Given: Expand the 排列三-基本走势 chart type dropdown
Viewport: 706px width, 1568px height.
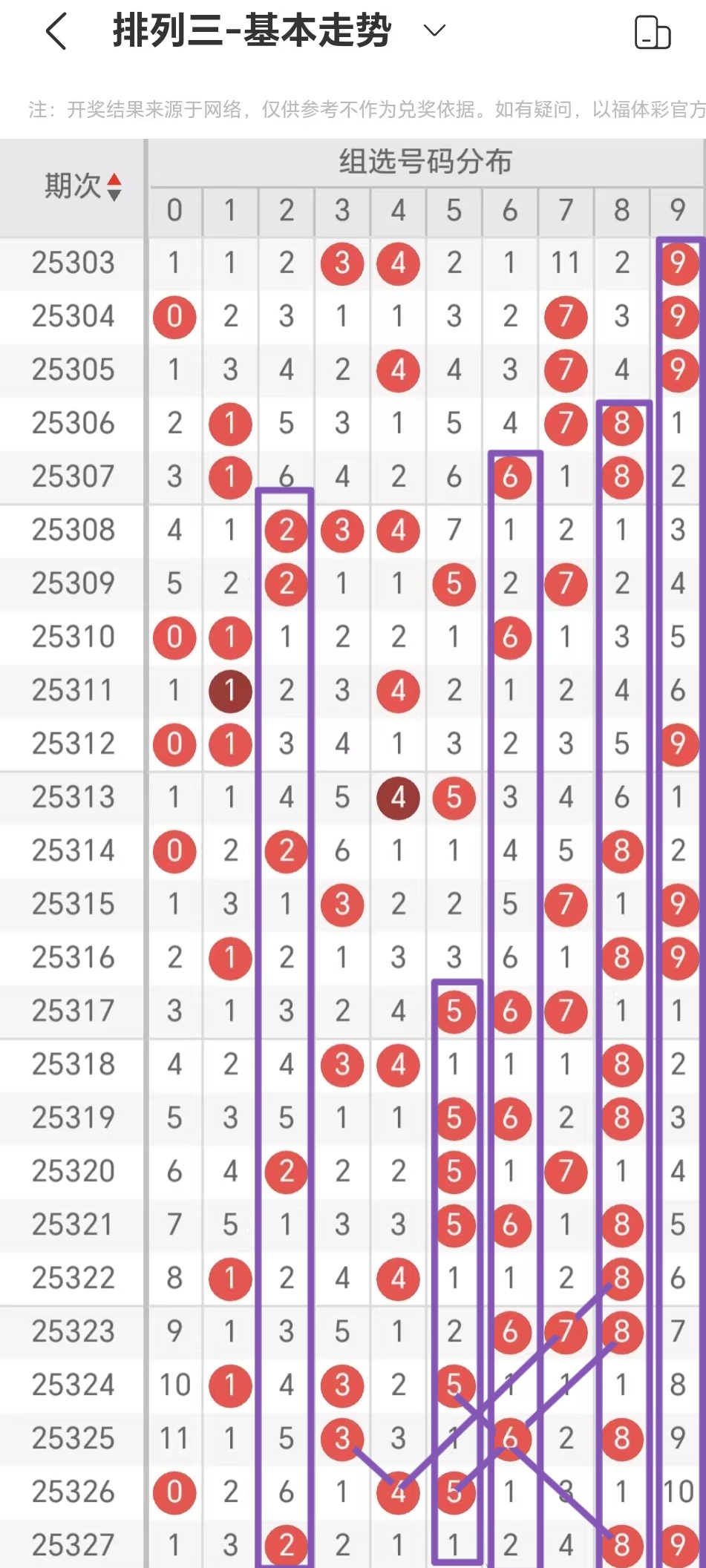Looking at the screenshot, I should (x=434, y=31).
